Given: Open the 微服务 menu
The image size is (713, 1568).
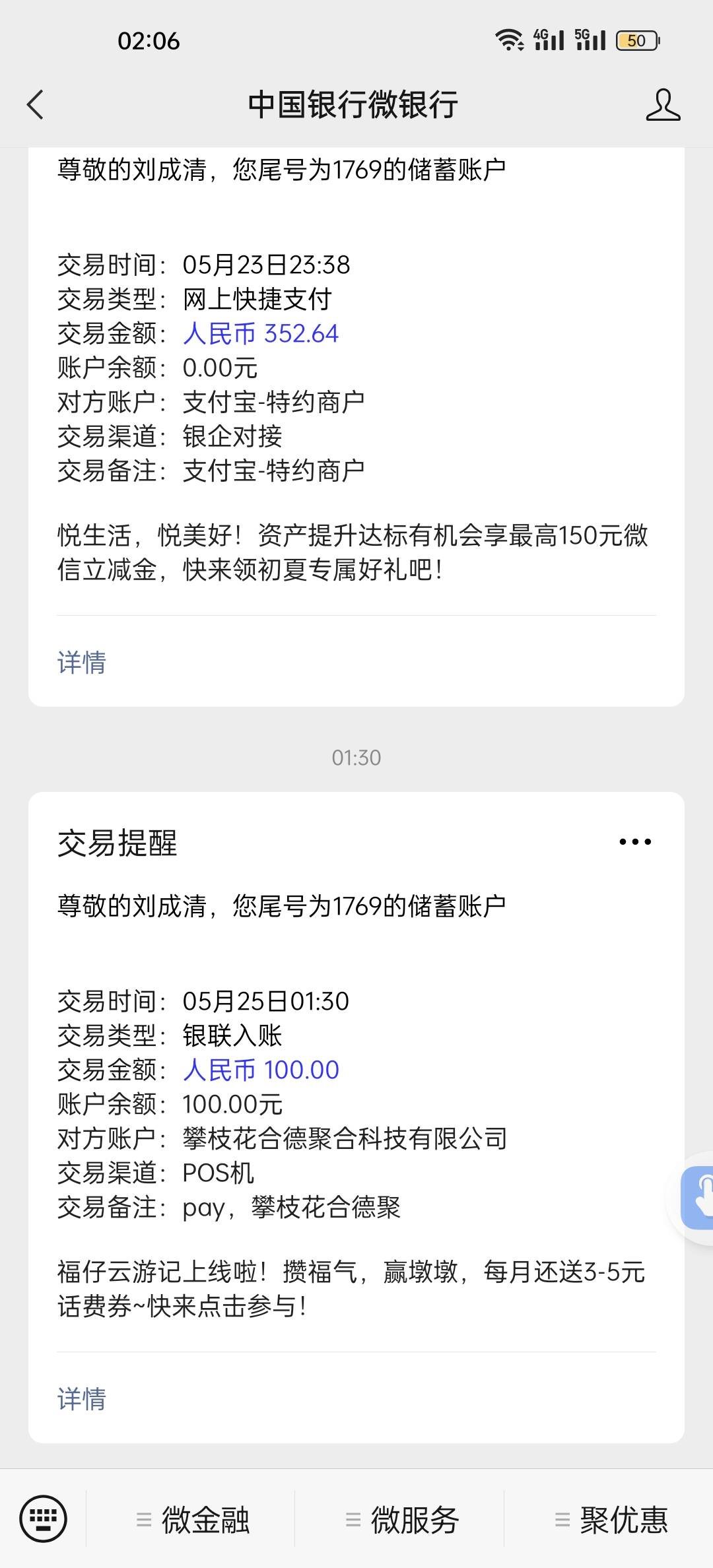Looking at the screenshot, I should 402,1520.
